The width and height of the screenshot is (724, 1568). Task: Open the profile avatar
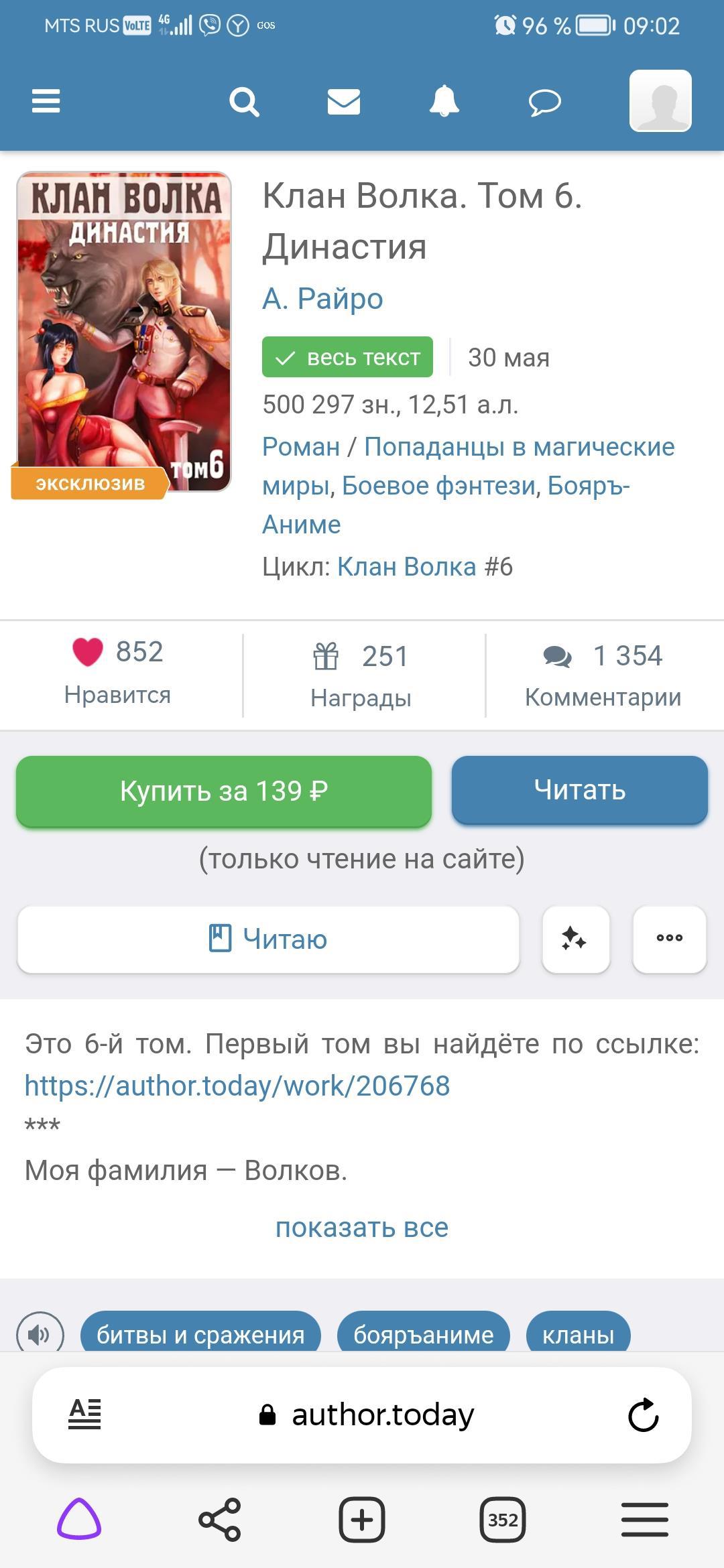click(660, 101)
